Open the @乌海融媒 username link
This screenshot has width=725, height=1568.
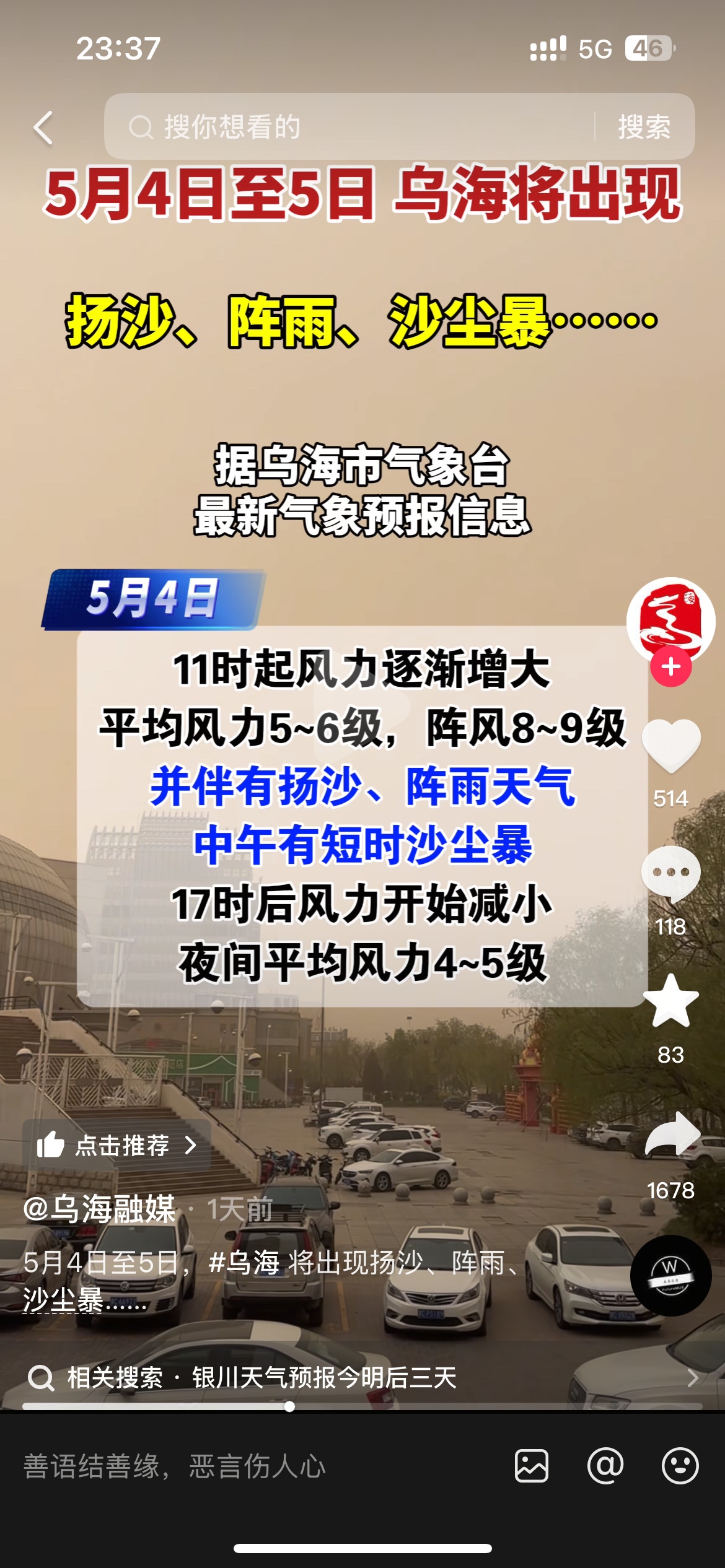coord(99,1209)
